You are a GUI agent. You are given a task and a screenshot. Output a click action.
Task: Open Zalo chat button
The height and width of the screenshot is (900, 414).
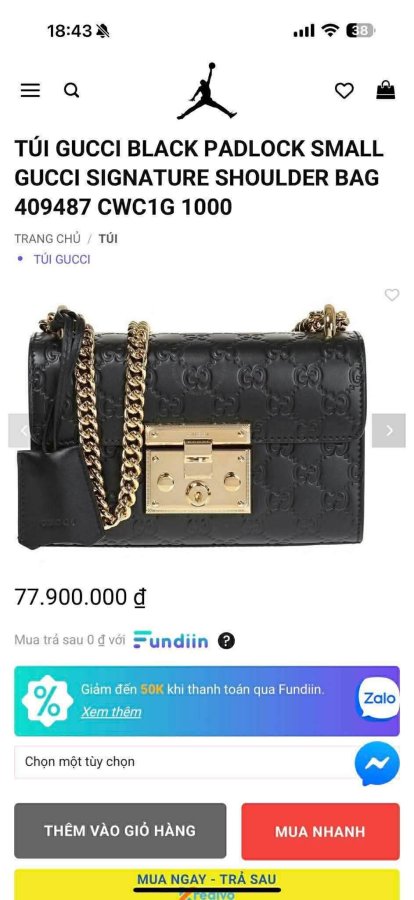point(378,699)
